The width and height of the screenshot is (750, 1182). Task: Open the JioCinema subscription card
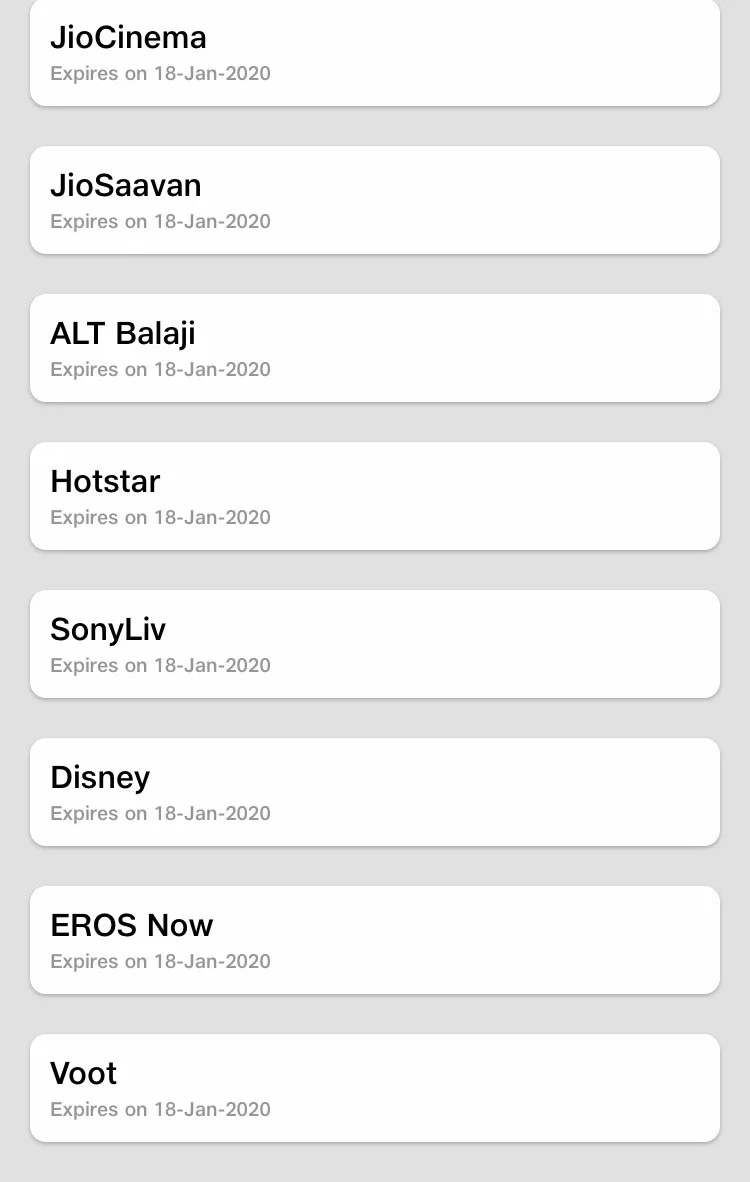(374, 53)
